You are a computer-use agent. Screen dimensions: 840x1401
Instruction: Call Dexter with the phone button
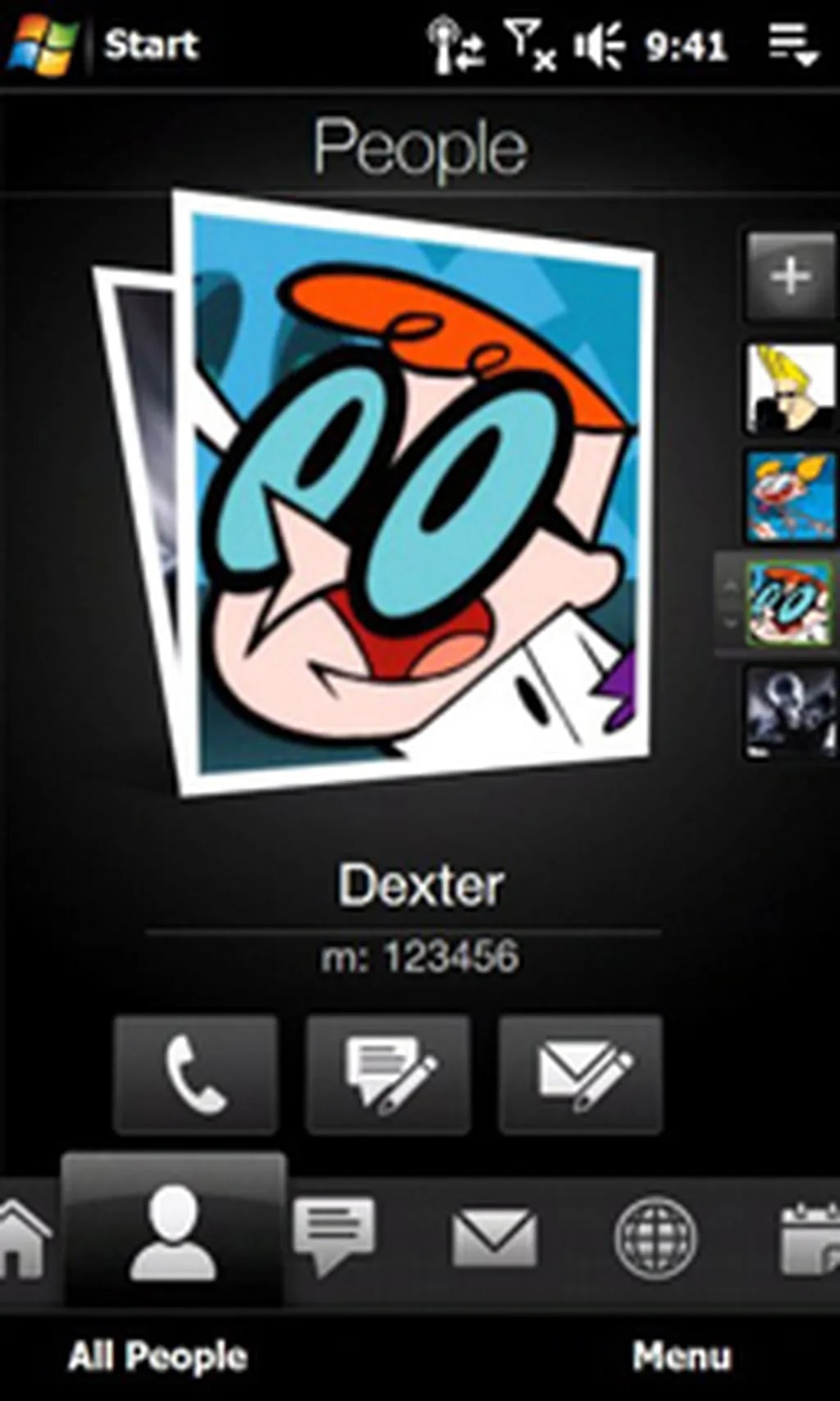click(195, 1074)
